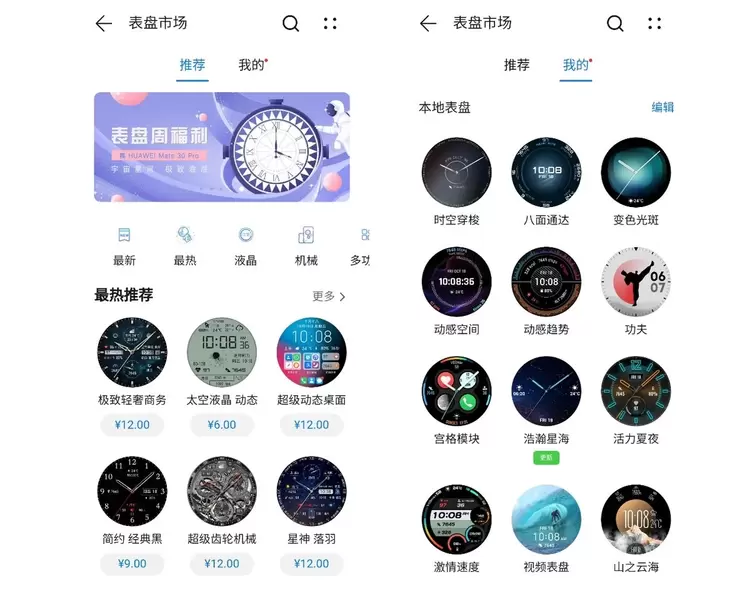
Task: Tap the ¥9.00 price button for 简约 经典黑
Action: tap(132, 563)
